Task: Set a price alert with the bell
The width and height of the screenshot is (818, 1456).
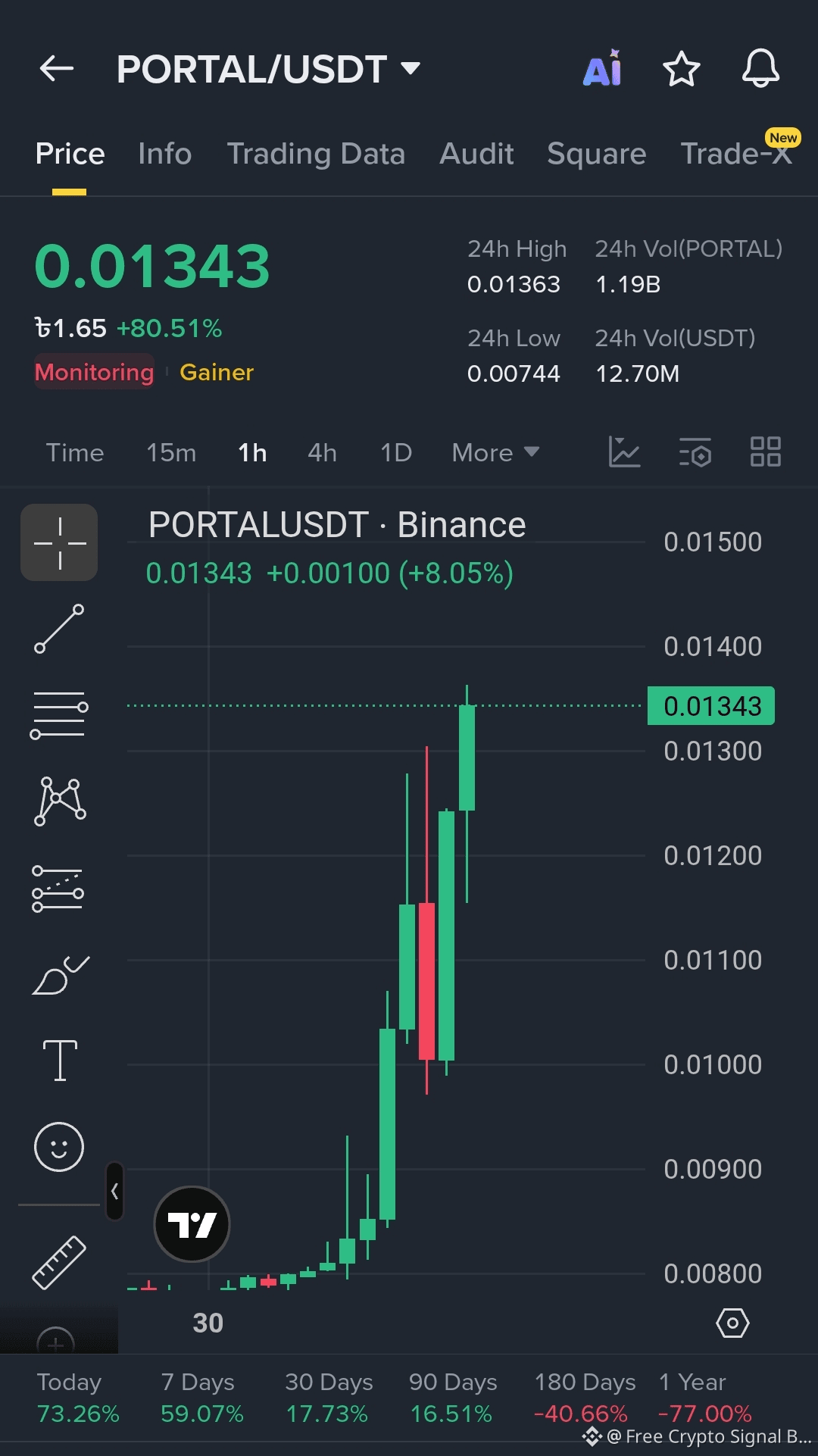Action: [x=760, y=69]
